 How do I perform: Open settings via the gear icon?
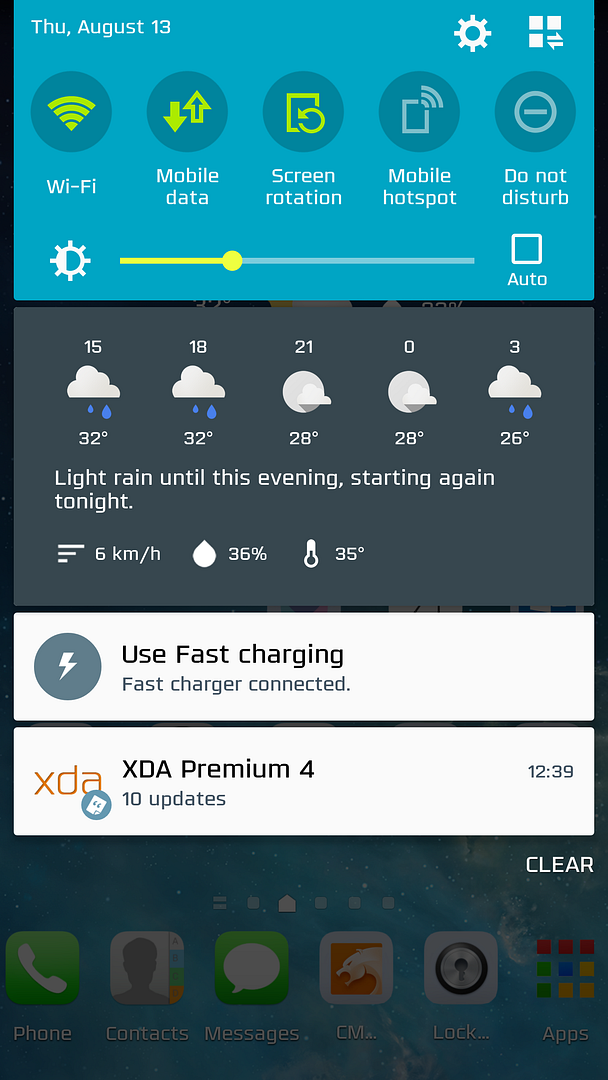point(472,34)
